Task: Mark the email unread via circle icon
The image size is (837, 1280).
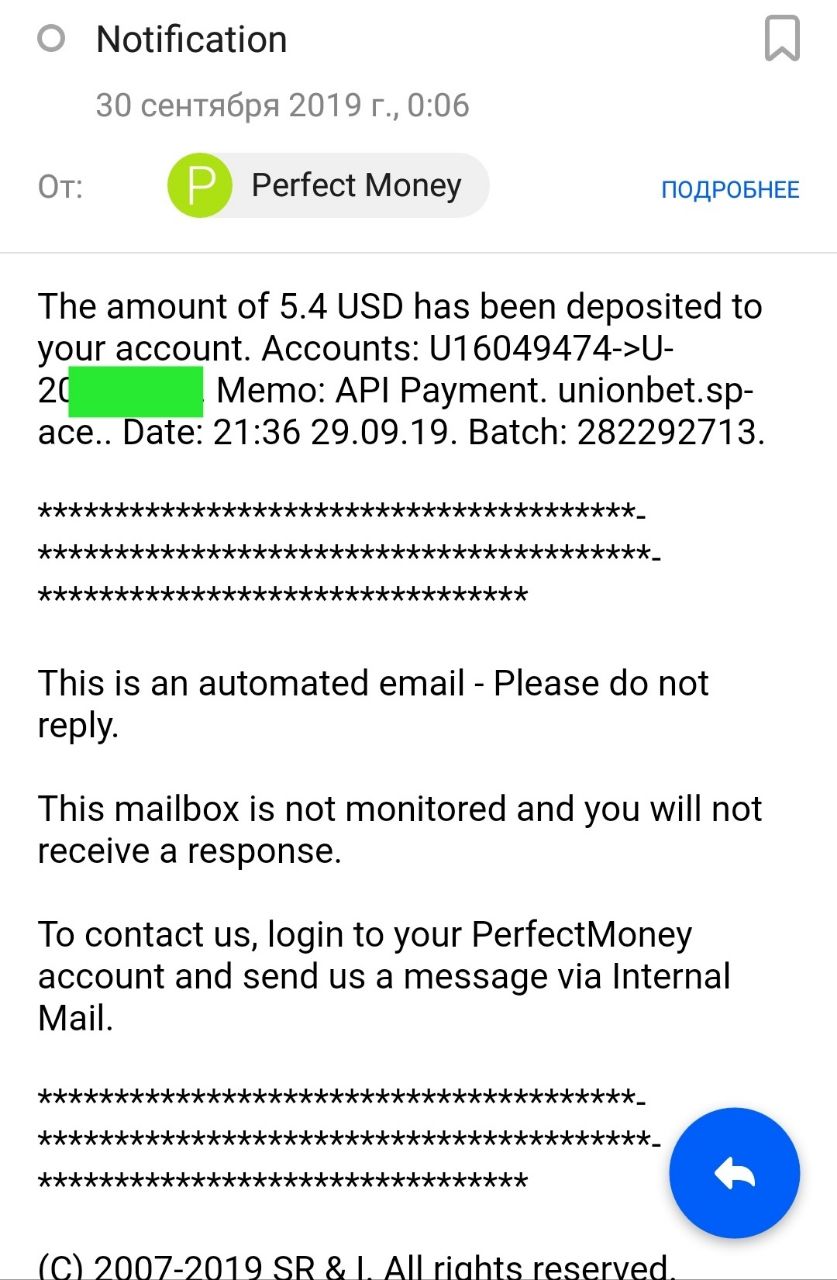Action: pos(51,39)
